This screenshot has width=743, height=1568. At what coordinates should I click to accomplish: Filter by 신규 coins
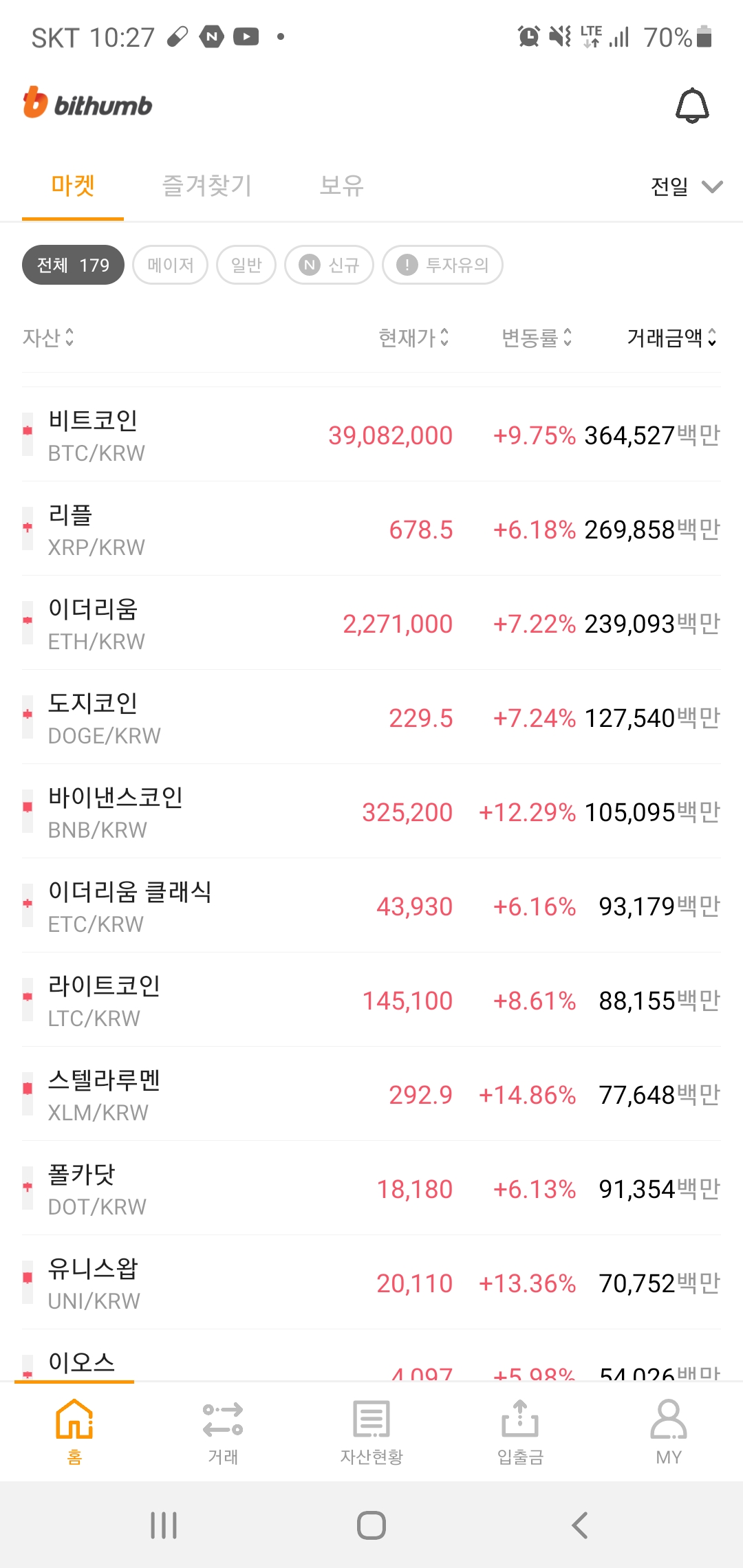[330, 265]
